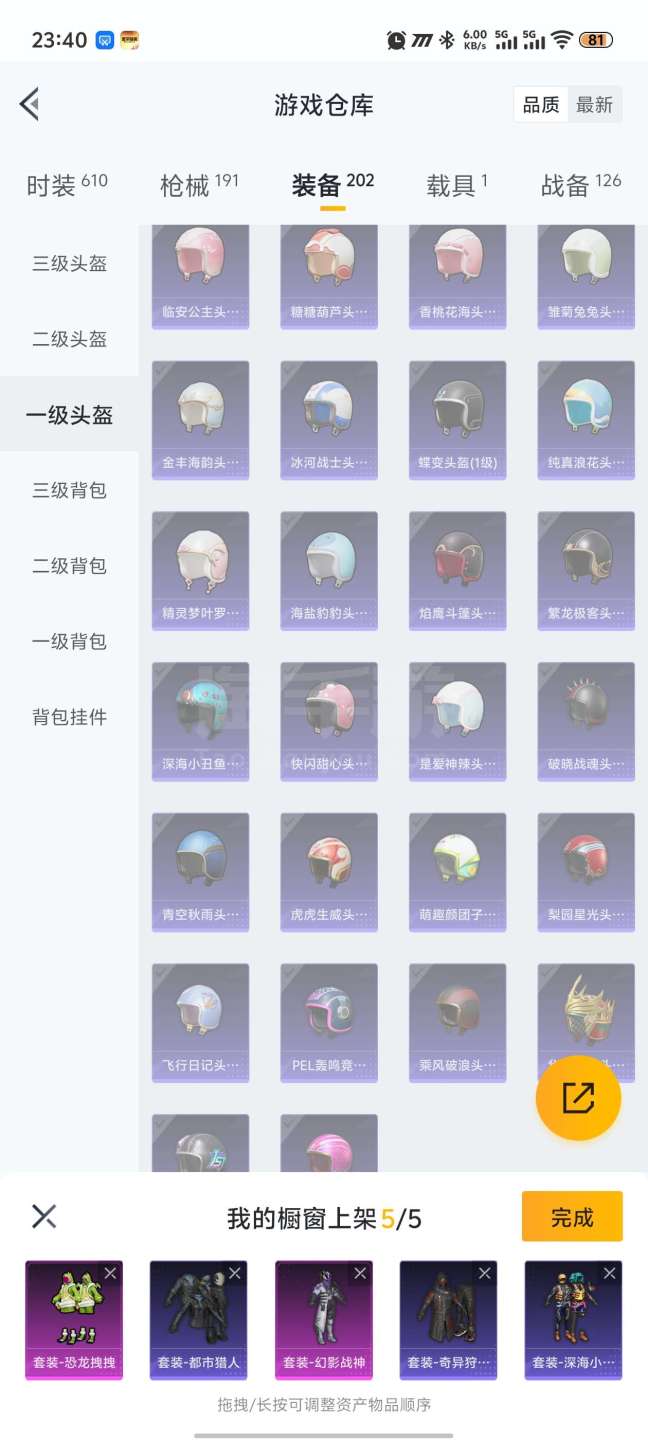This screenshot has width=648, height=1440.
Task: Remove 套装-都市猎人 from the showcase
Action: tap(235, 1273)
